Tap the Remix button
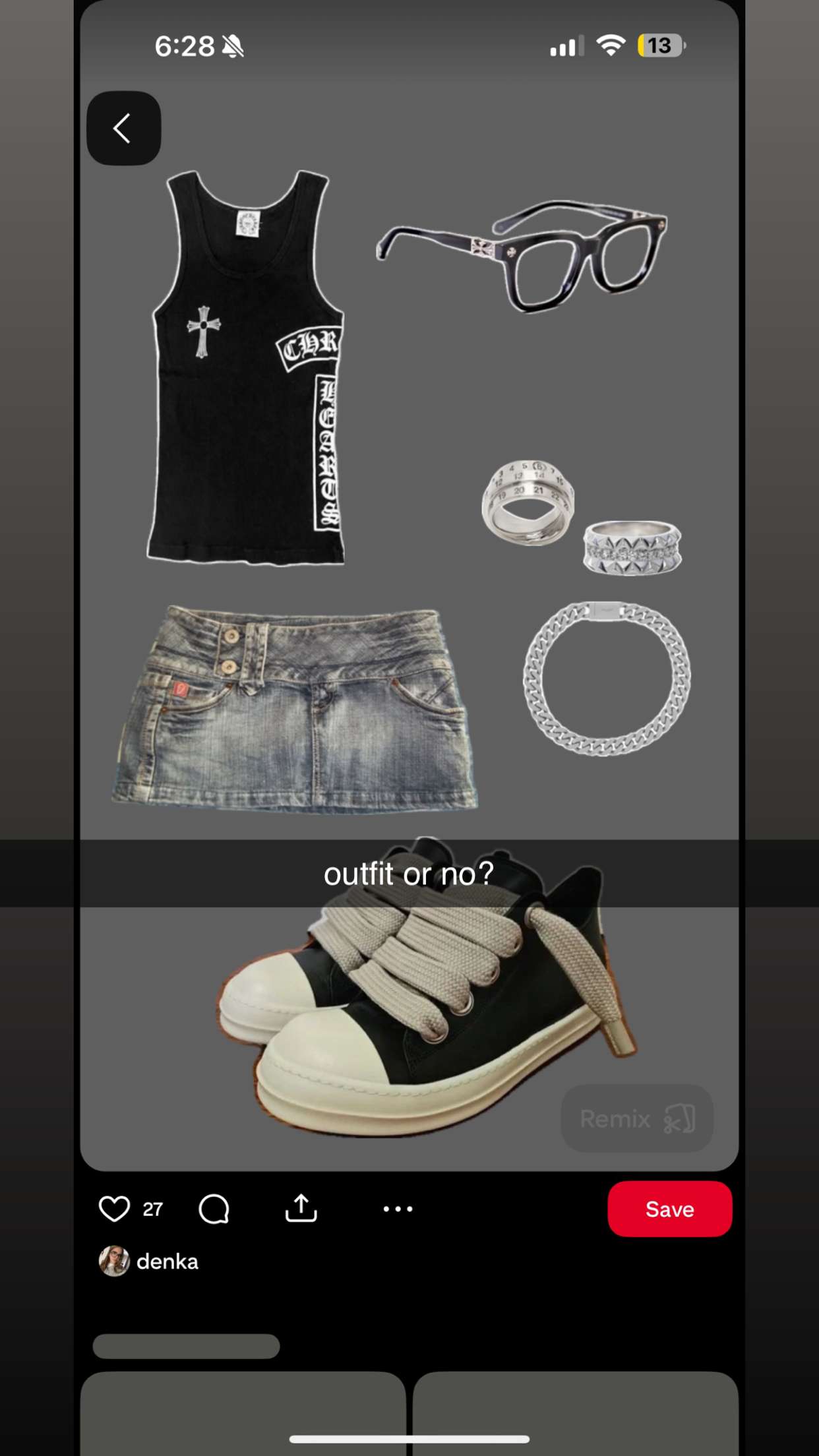 point(636,1119)
